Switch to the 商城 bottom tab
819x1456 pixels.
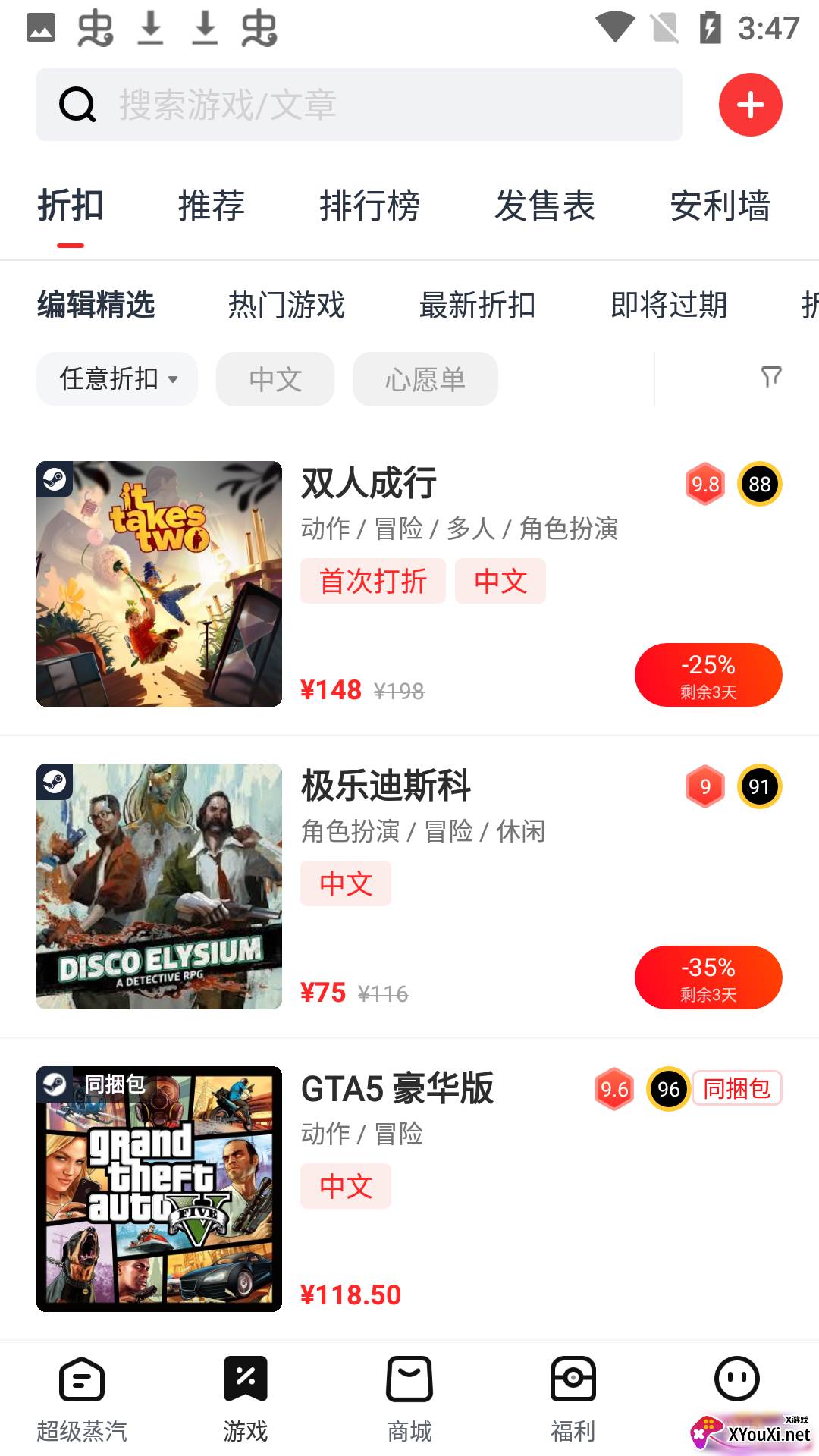pyautogui.click(x=409, y=1398)
